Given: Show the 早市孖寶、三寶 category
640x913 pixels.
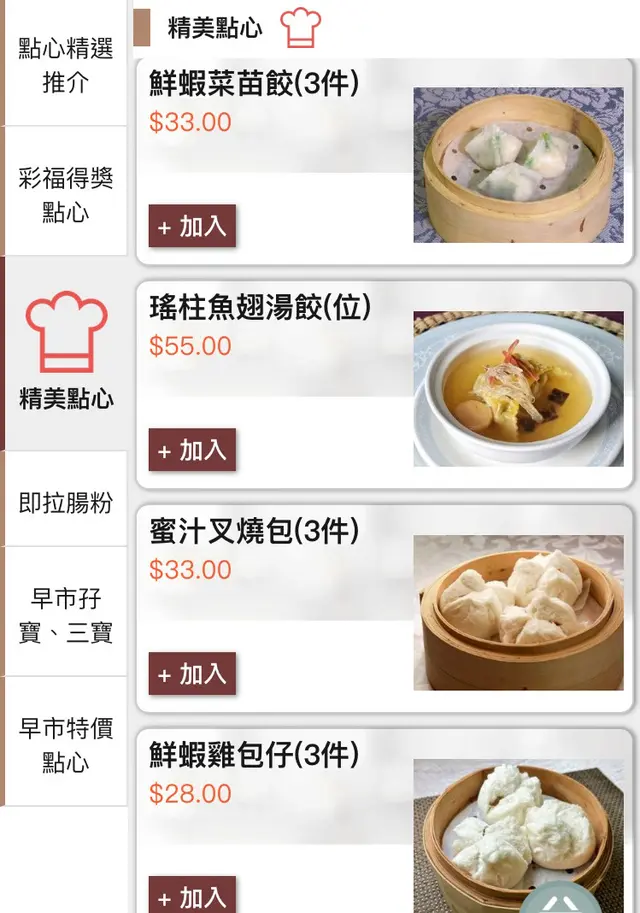Looking at the screenshot, I should coord(66,615).
